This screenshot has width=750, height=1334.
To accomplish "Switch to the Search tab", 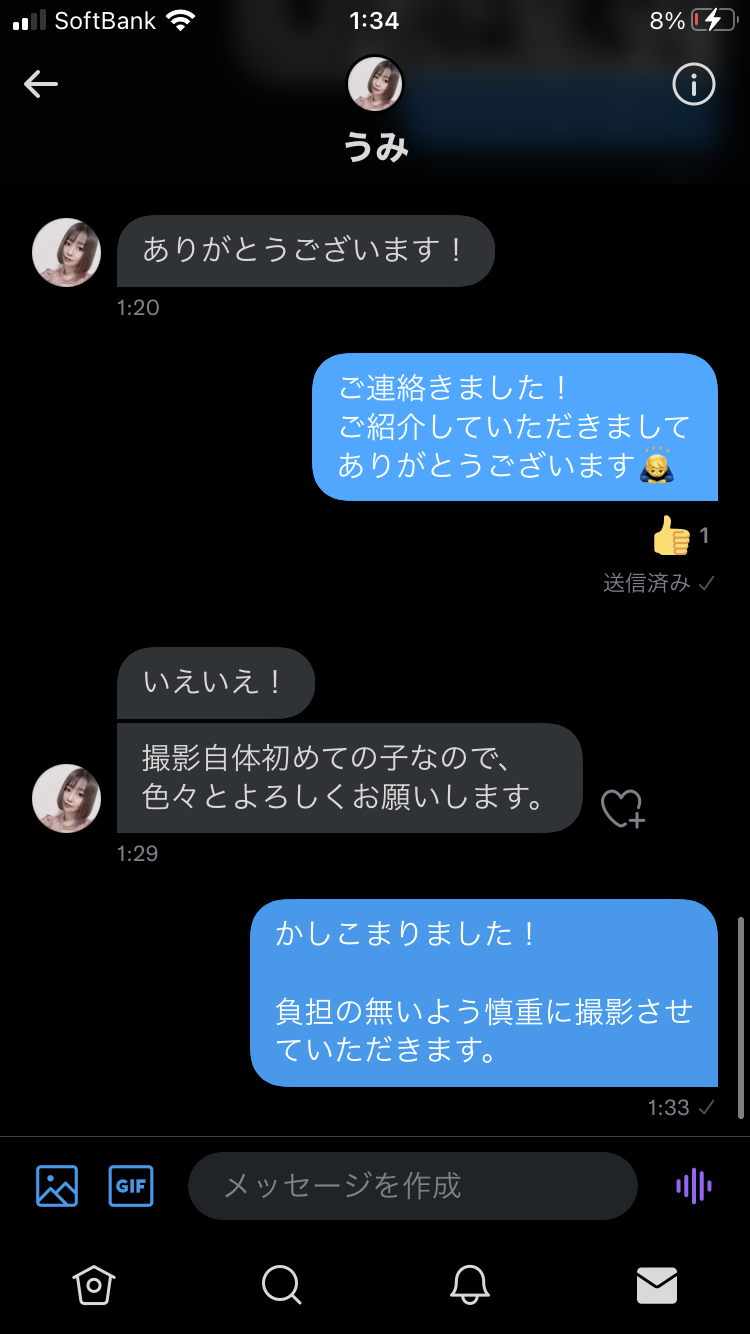I will [281, 1285].
